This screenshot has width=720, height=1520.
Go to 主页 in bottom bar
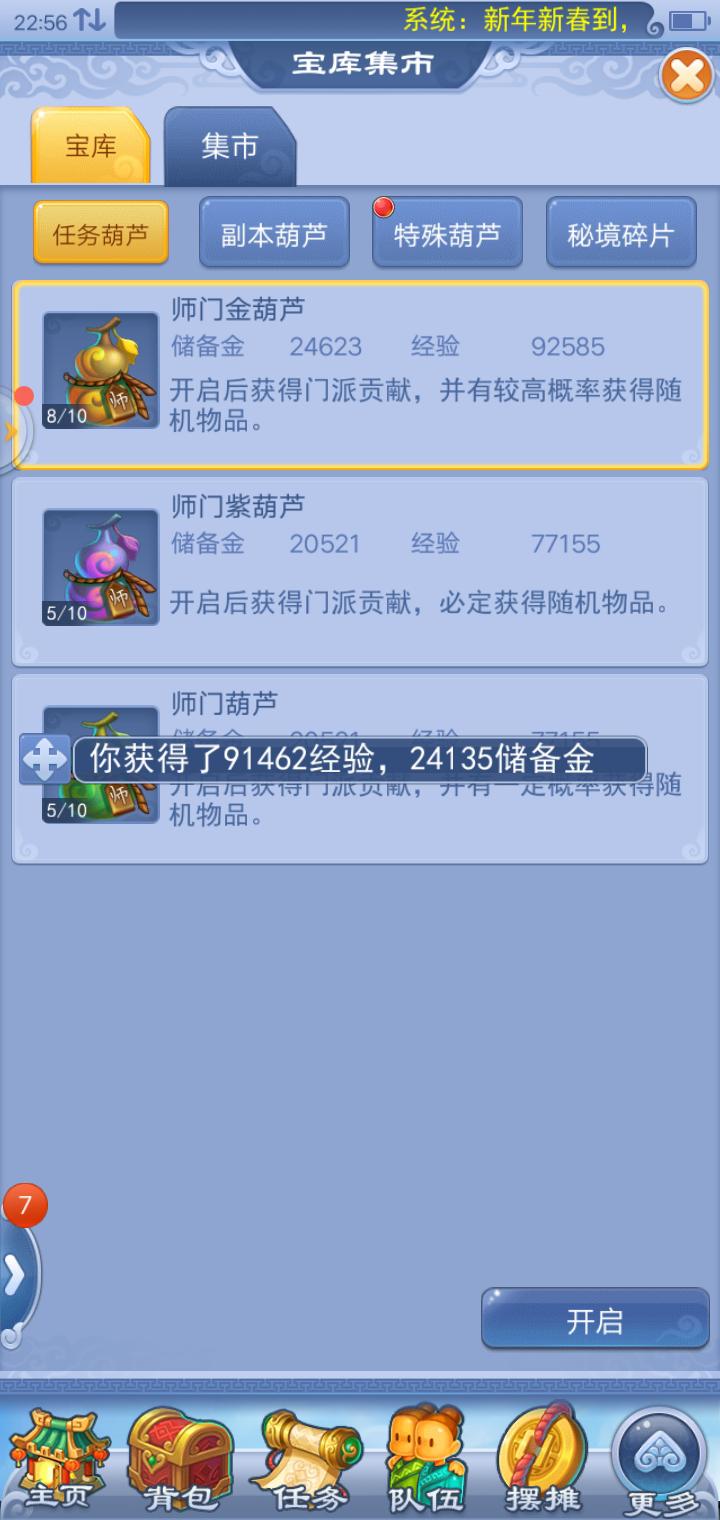click(x=58, y=1458)
